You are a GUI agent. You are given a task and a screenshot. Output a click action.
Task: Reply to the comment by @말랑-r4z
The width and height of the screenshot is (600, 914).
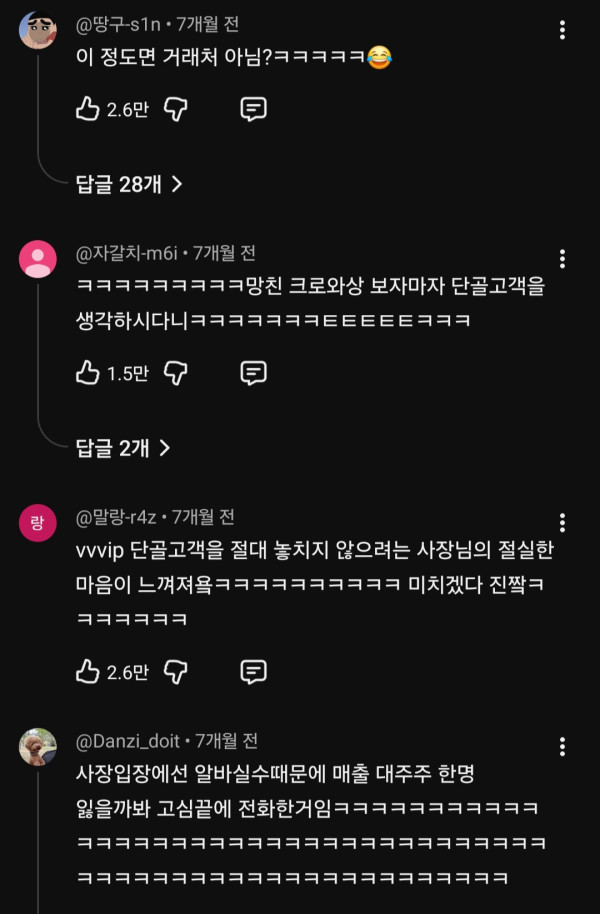click(253, 671)
